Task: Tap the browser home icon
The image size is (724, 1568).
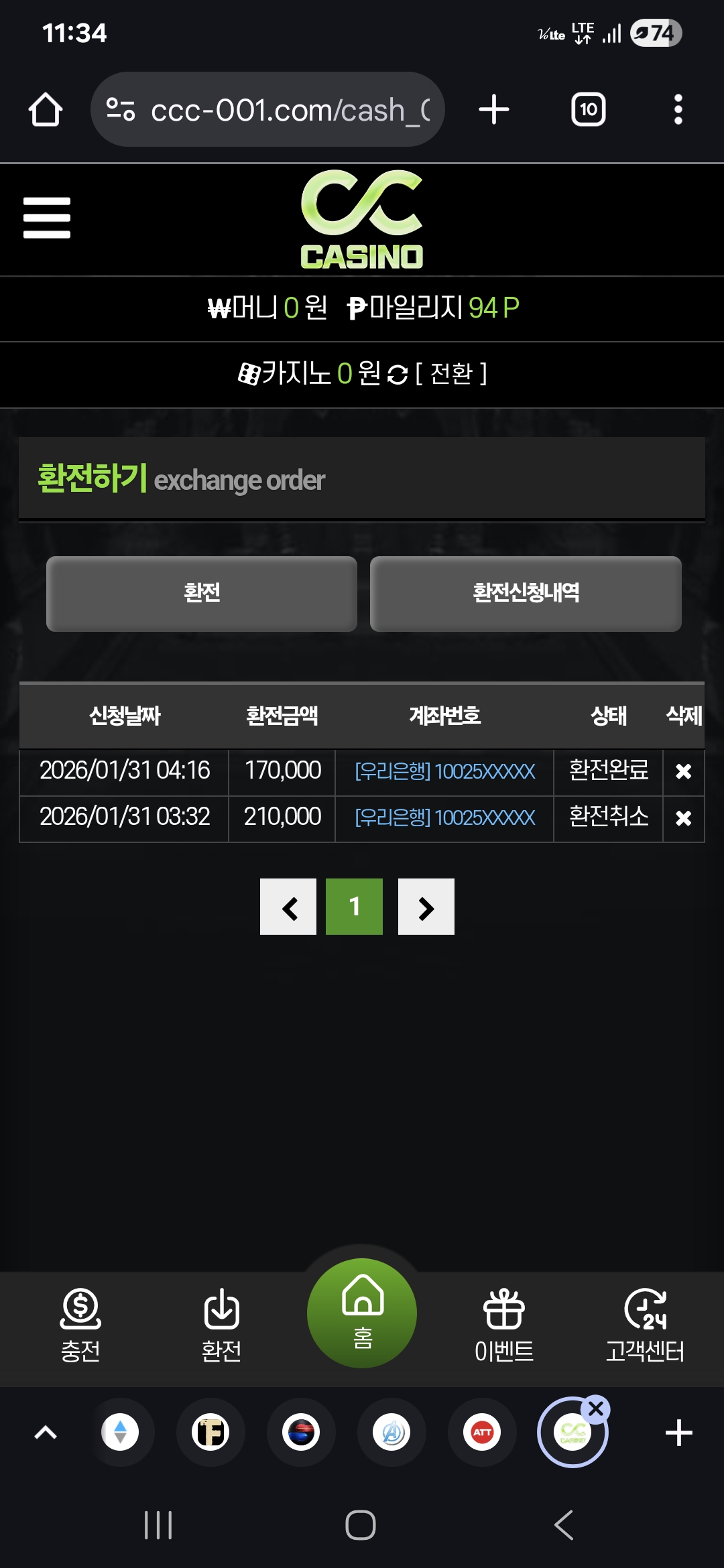Action: (46, 110)
